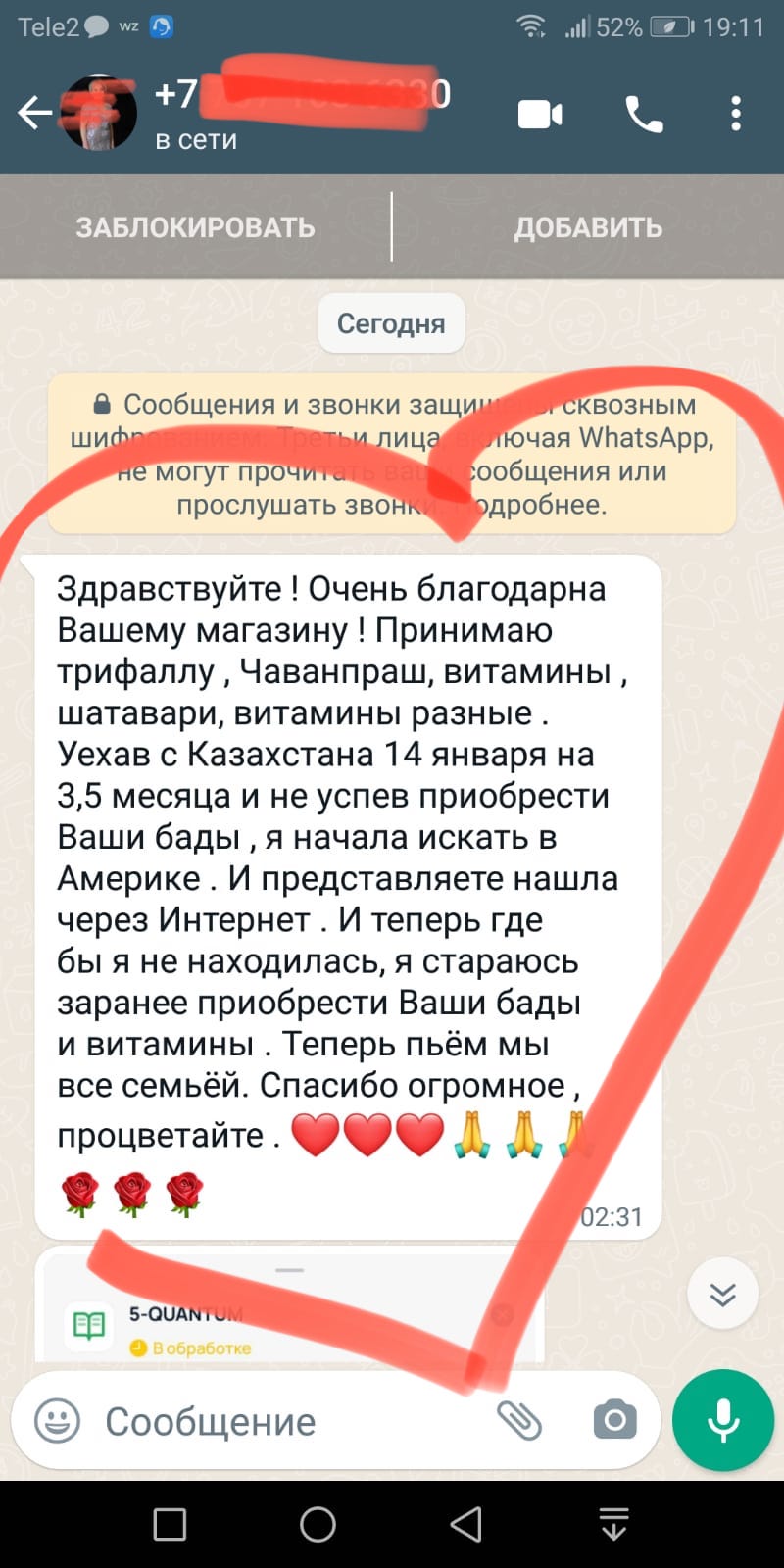
Task: Go to the system home screen
Action: click(x=318, y=1524)
